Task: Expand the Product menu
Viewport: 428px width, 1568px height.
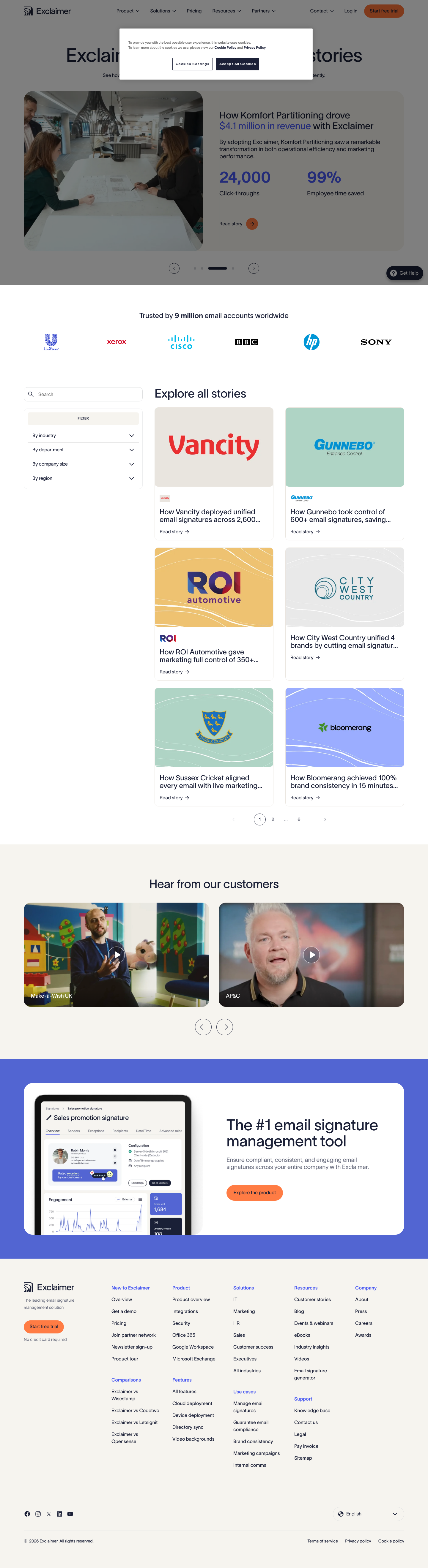Action: 128,11
